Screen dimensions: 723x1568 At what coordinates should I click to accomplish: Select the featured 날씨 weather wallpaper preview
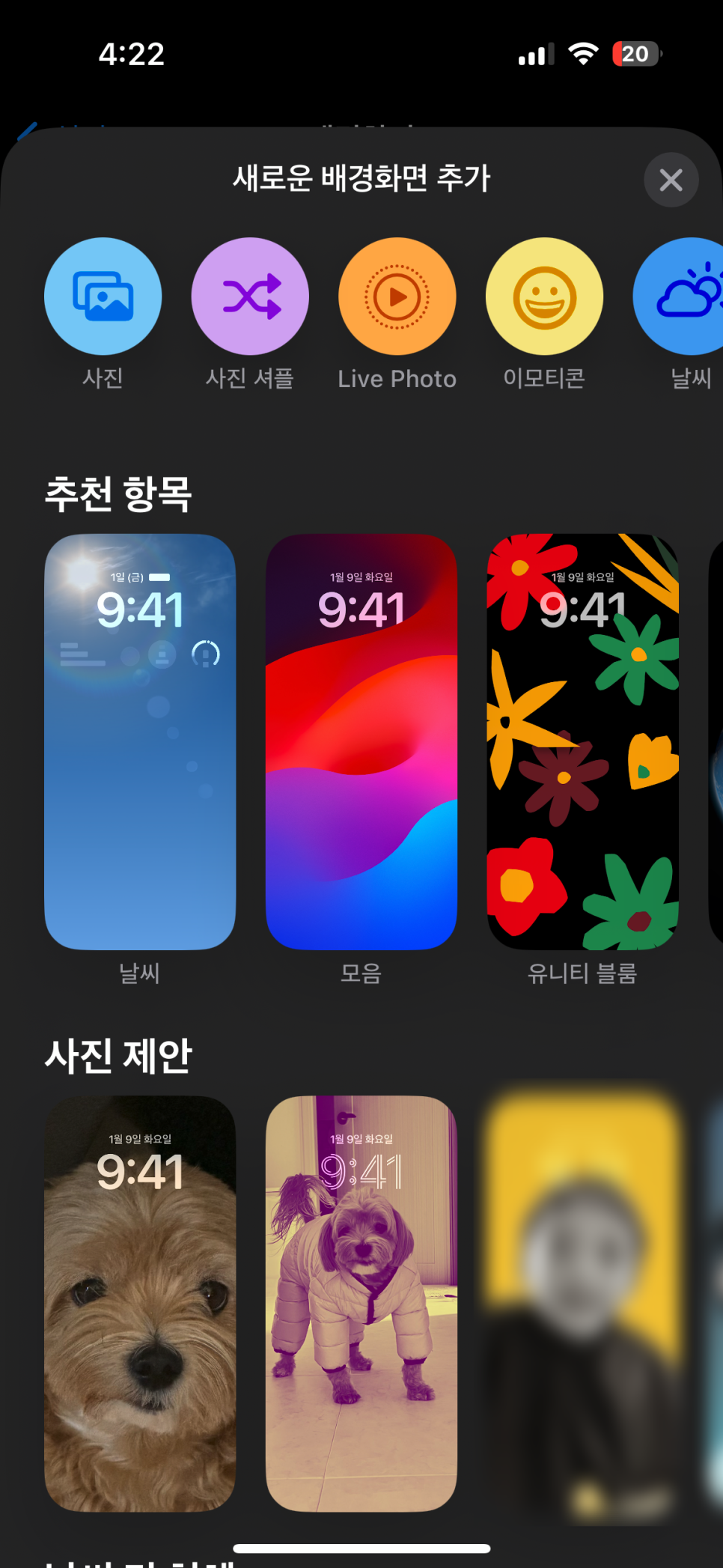click(x=140, y=741)
